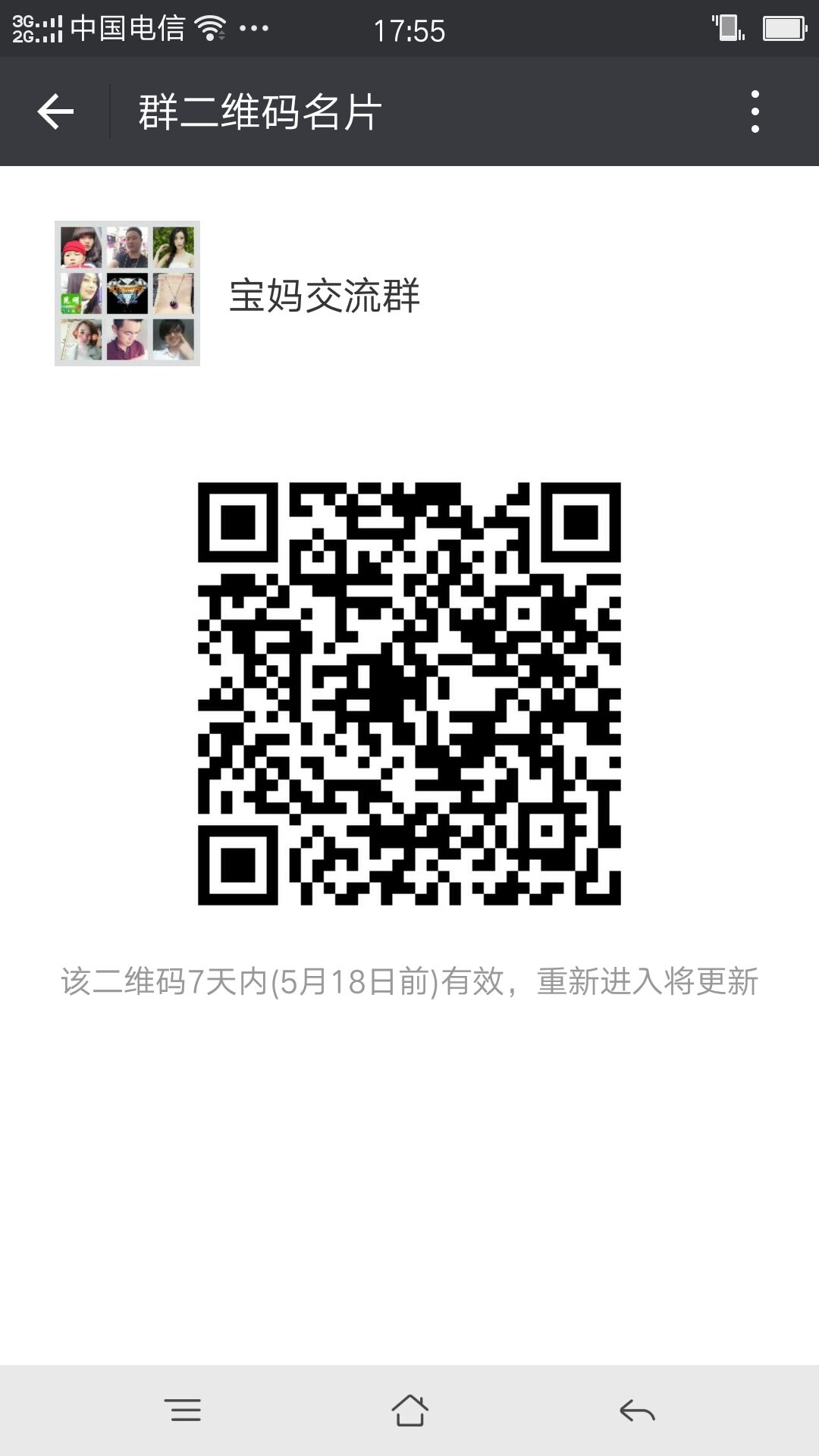Tap the system back button

coord(637,1410)
